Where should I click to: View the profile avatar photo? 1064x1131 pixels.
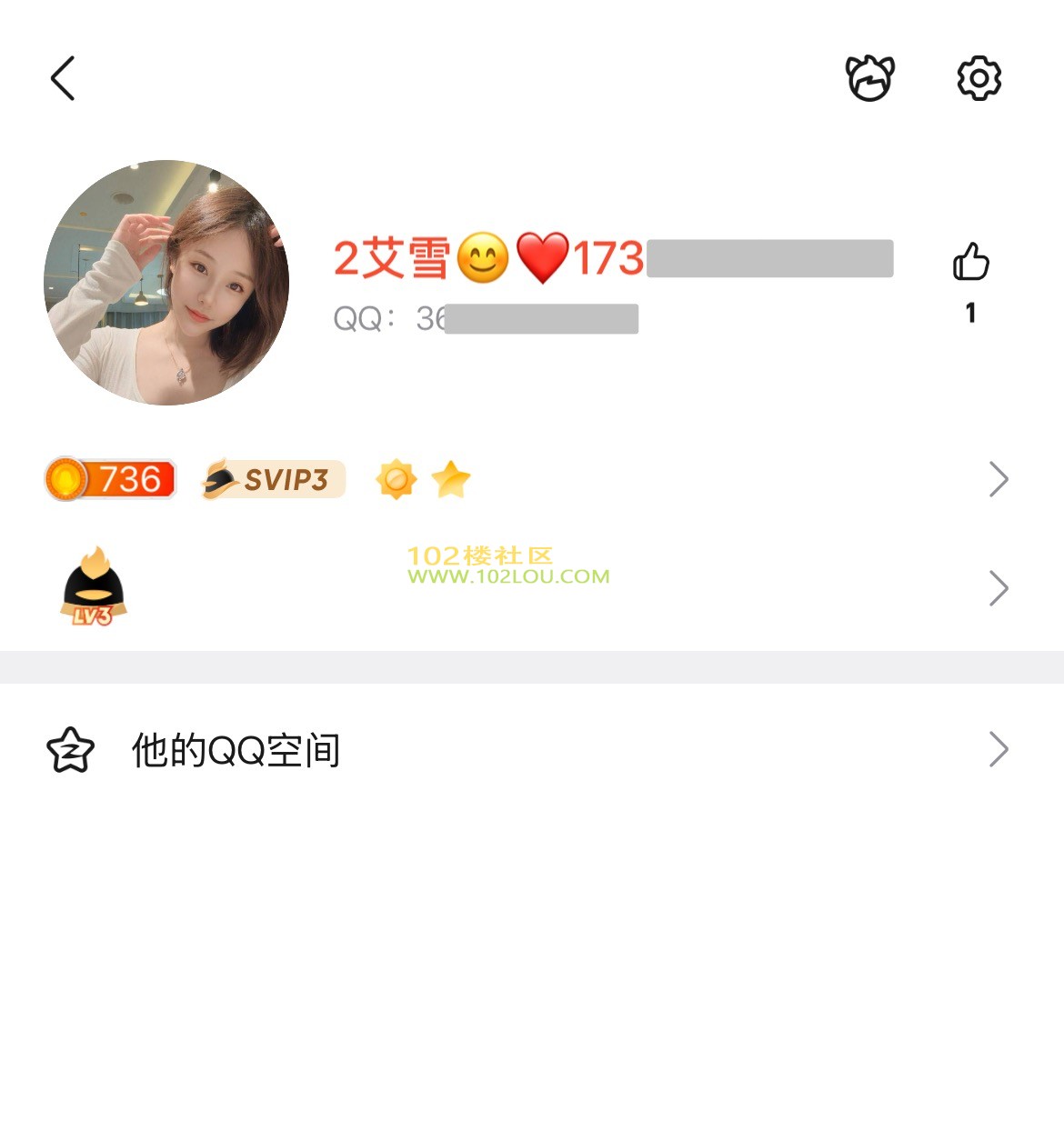(x=166, y=283)
